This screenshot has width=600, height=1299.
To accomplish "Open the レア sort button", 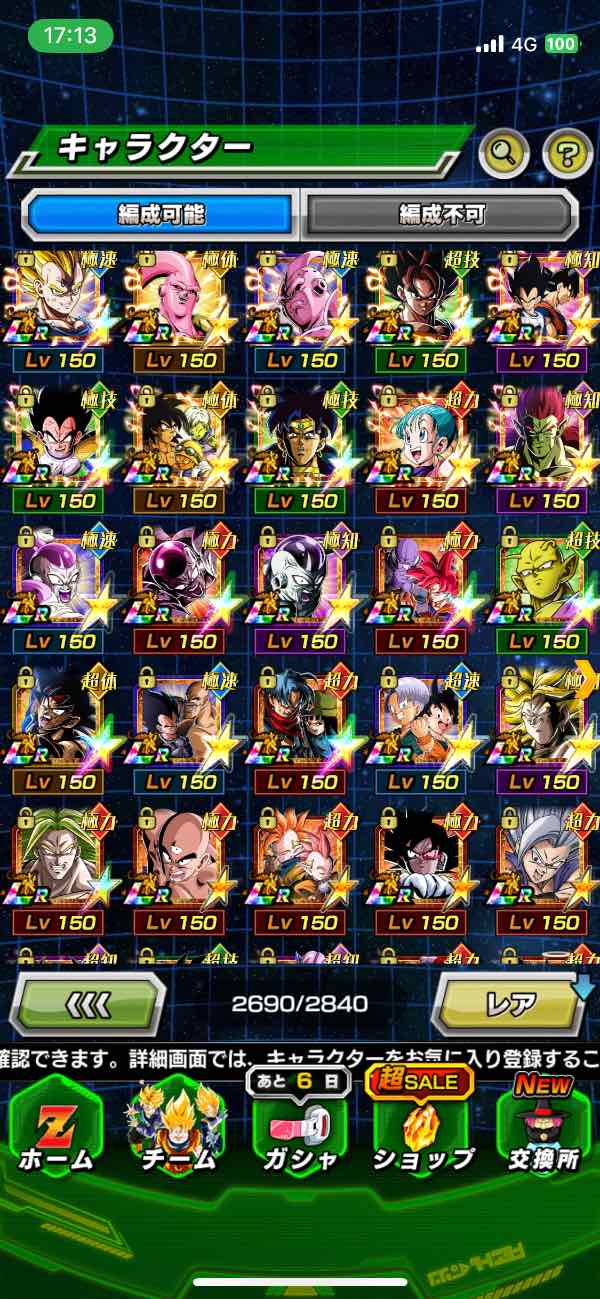I will point(509,1002).
